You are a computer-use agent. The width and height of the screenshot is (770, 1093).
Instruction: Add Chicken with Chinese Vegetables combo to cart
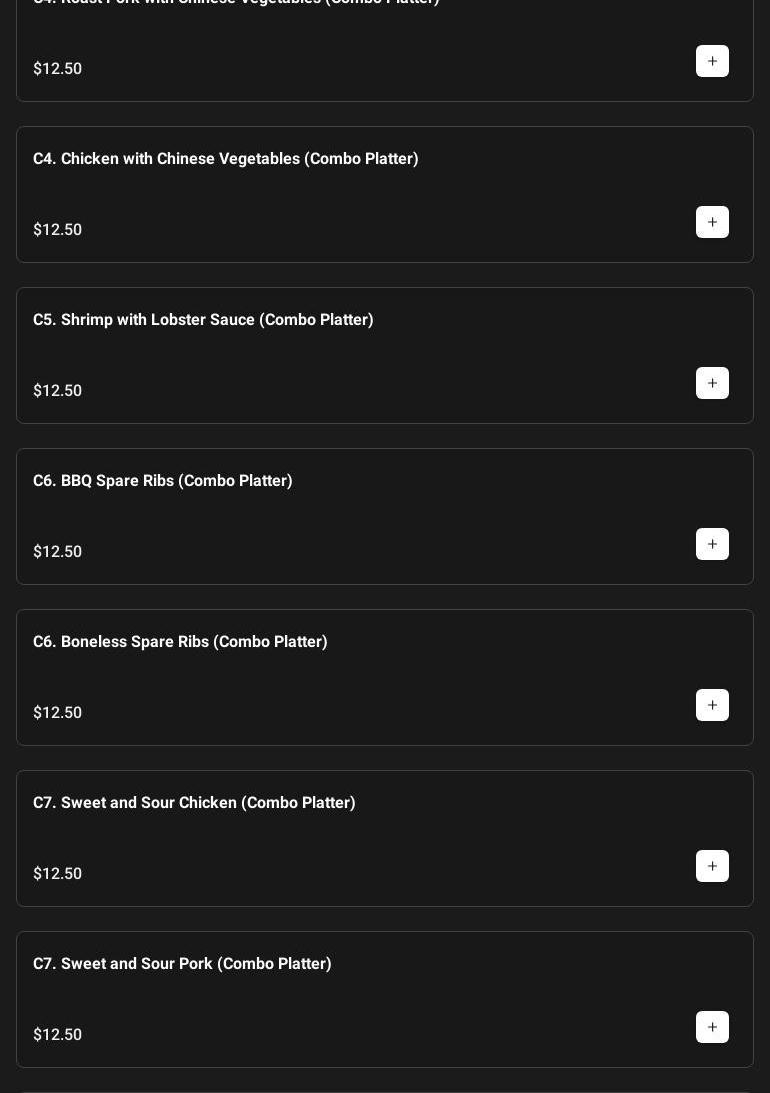point(712,222)
